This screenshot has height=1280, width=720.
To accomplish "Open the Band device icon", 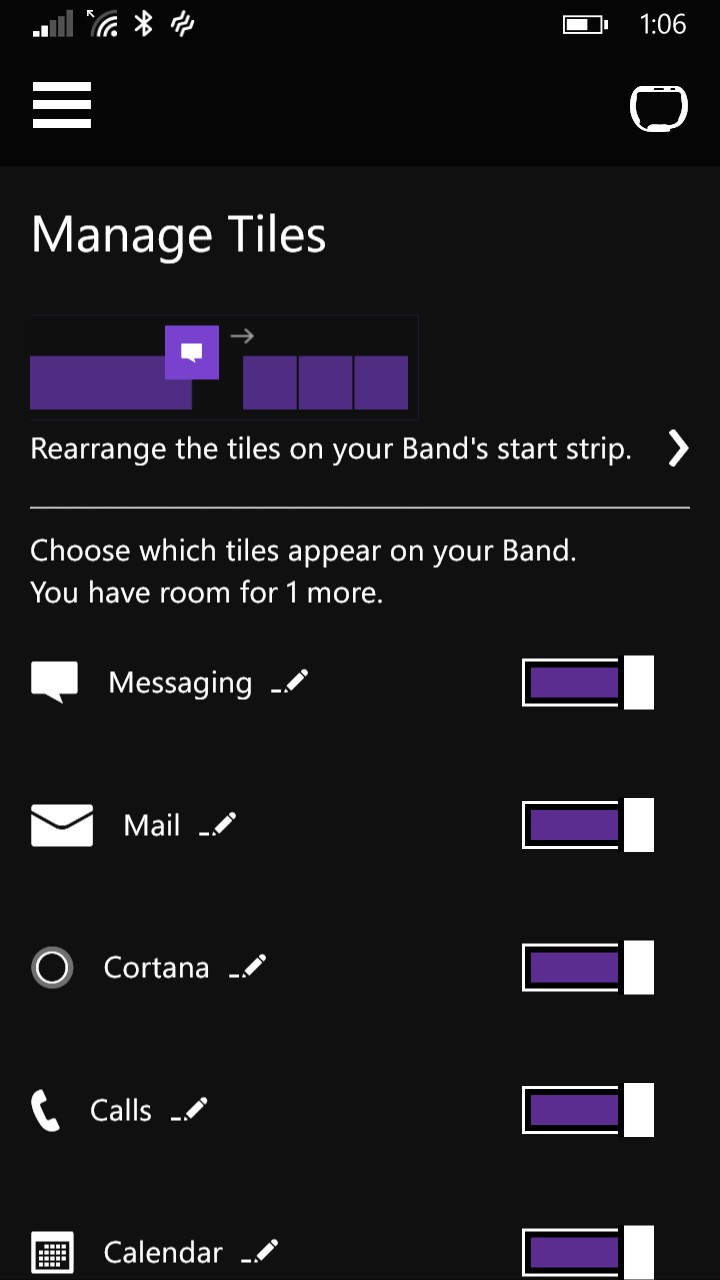I will coord(659,108).
